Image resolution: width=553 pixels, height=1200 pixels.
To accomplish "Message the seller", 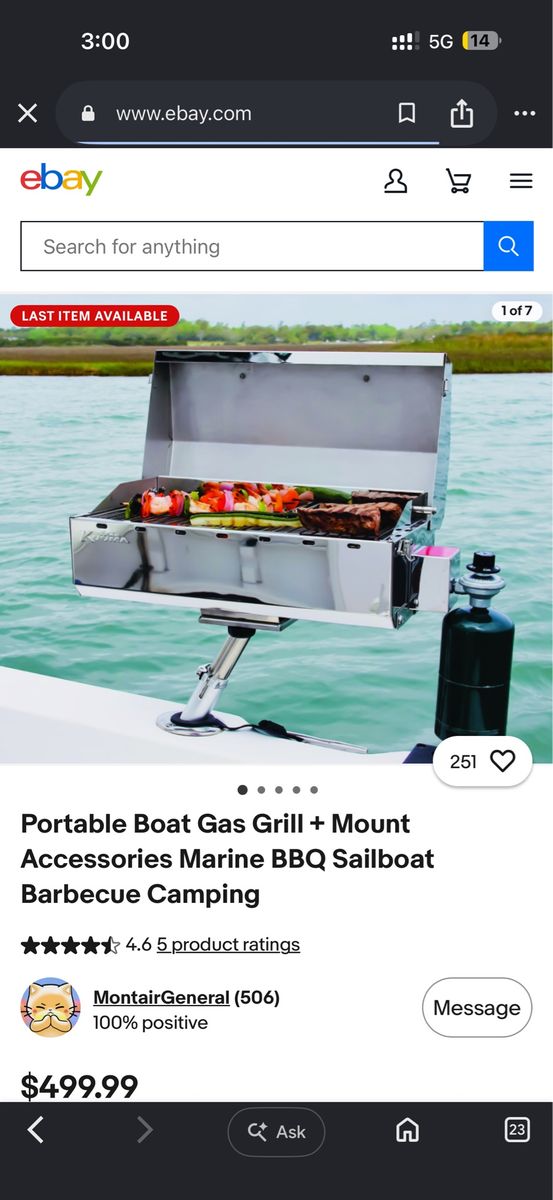I will click(477, 1008).
